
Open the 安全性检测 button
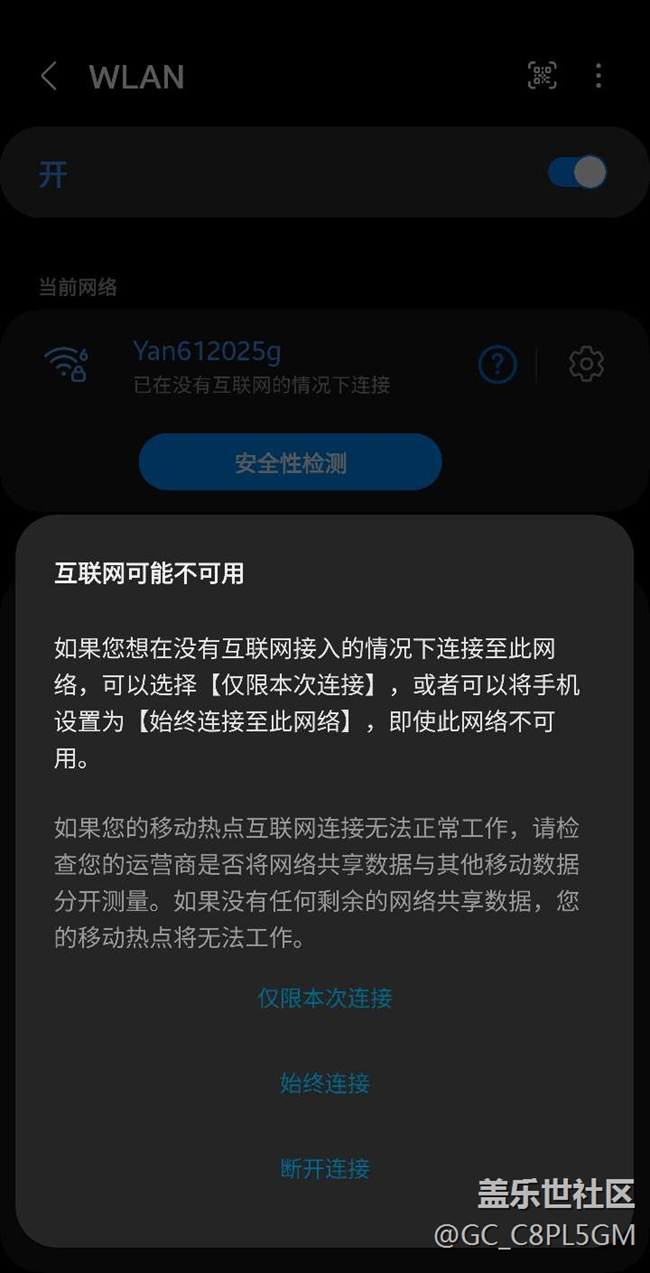point(290,462)
